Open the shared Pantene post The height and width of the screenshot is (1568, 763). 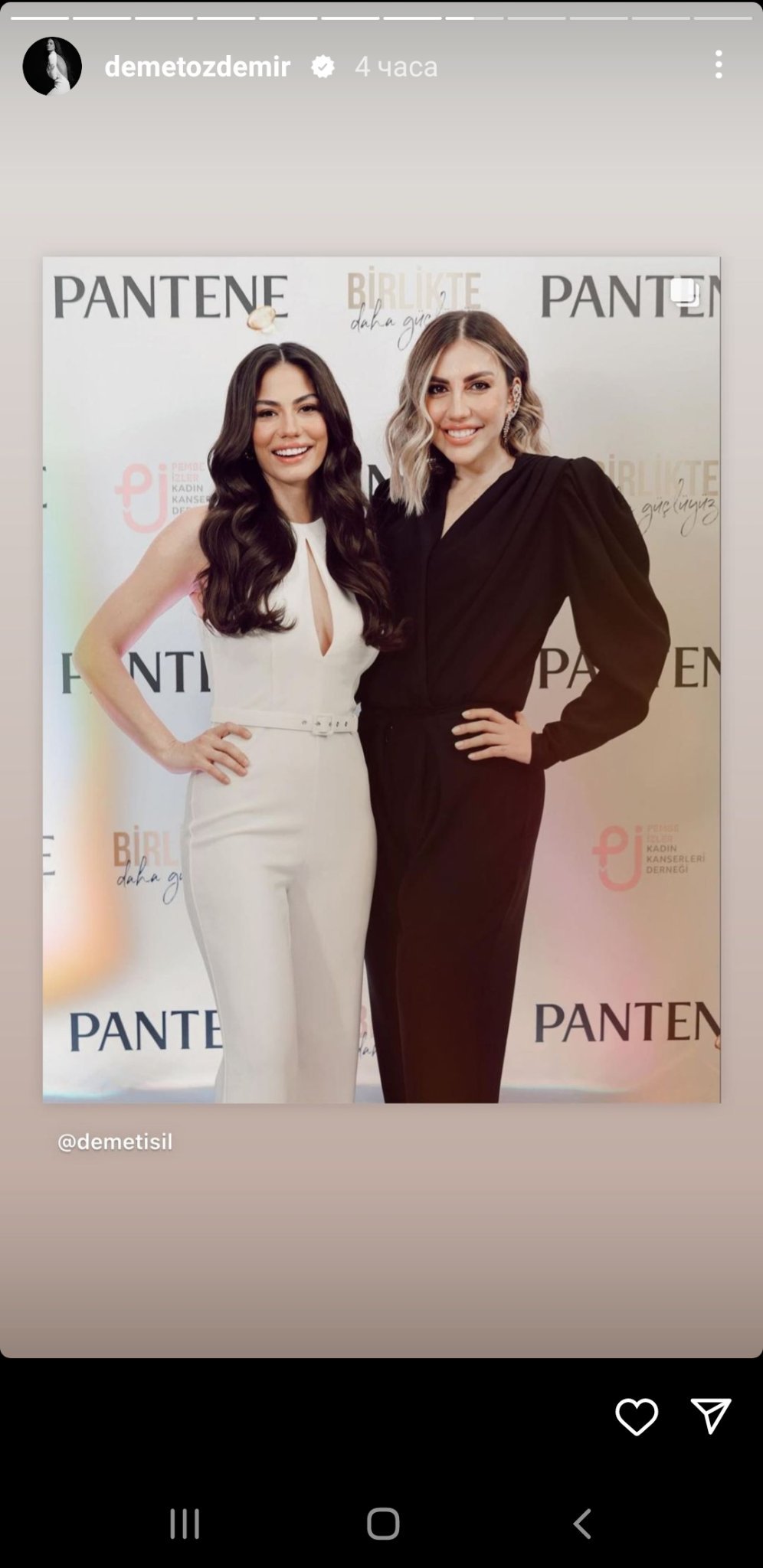point(381,679)
